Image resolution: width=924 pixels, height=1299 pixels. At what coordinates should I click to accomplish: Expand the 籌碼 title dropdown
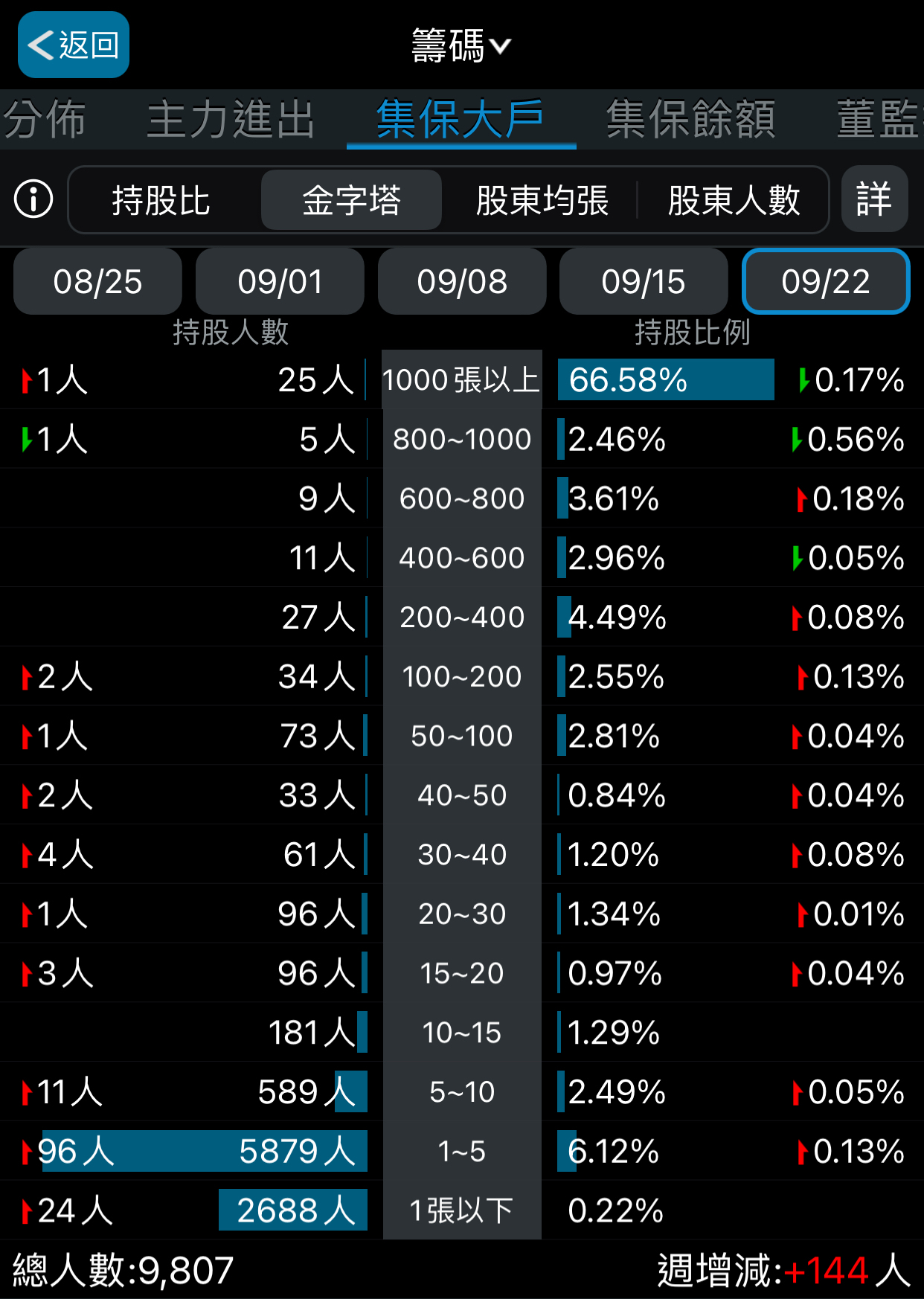click(461, 46)
